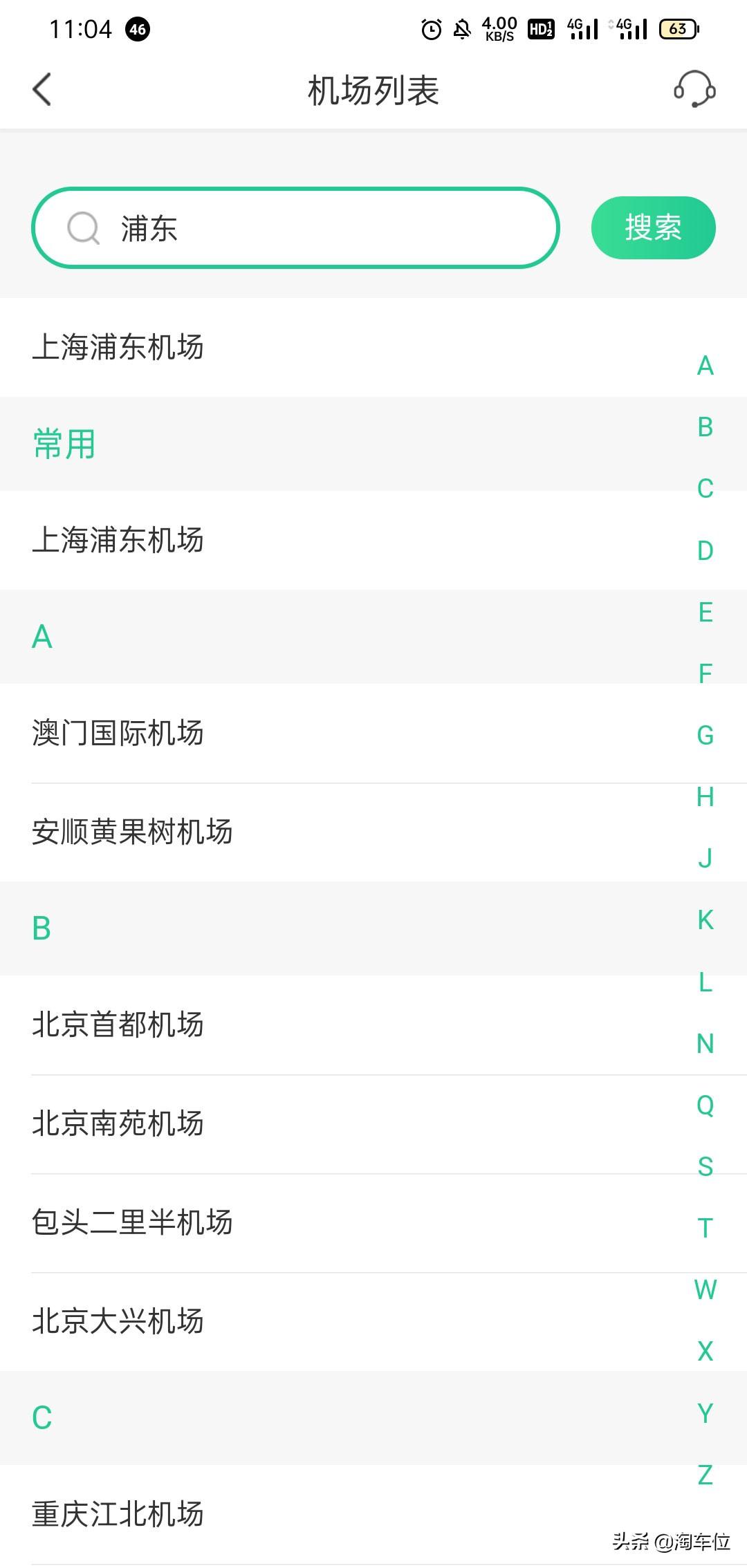The image size is (747, 1568).
Task: Select 重庆江北机场
Action: [x=373, y=1514]
